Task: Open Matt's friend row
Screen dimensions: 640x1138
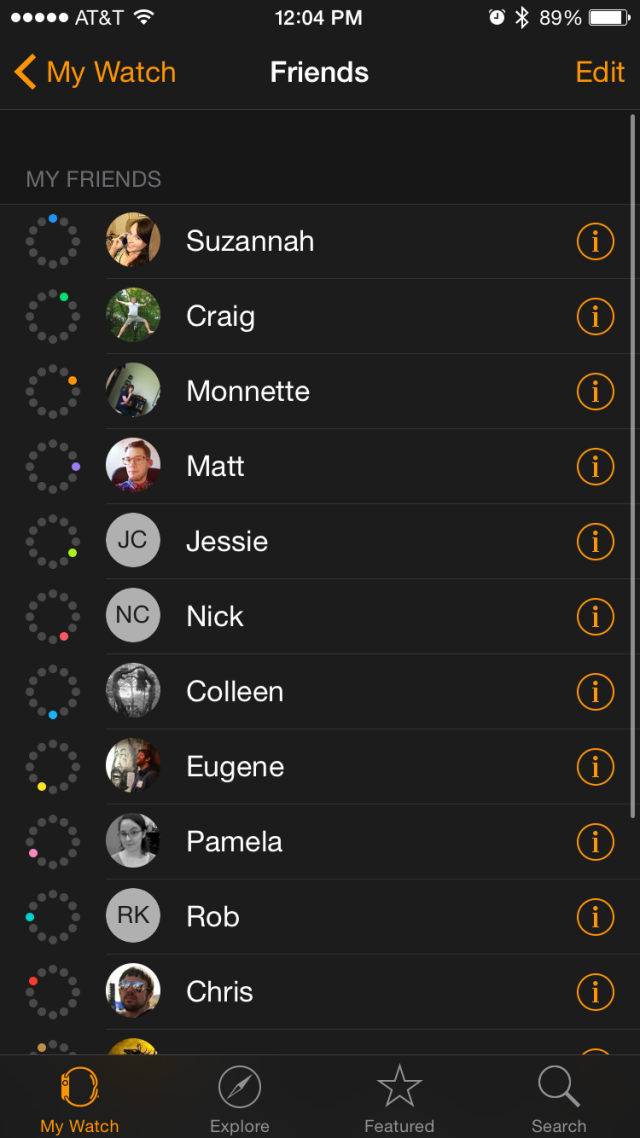Action: [216, 466]
